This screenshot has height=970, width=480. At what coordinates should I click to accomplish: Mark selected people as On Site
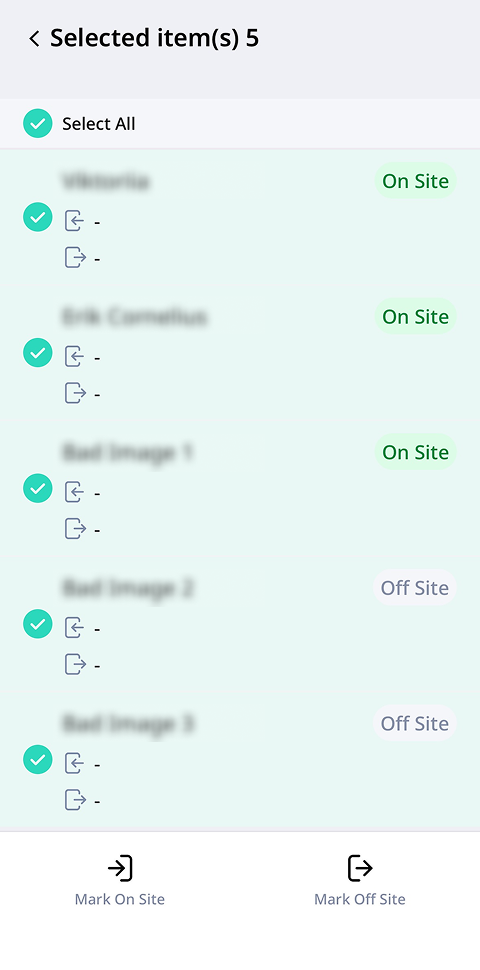point(120,880)
